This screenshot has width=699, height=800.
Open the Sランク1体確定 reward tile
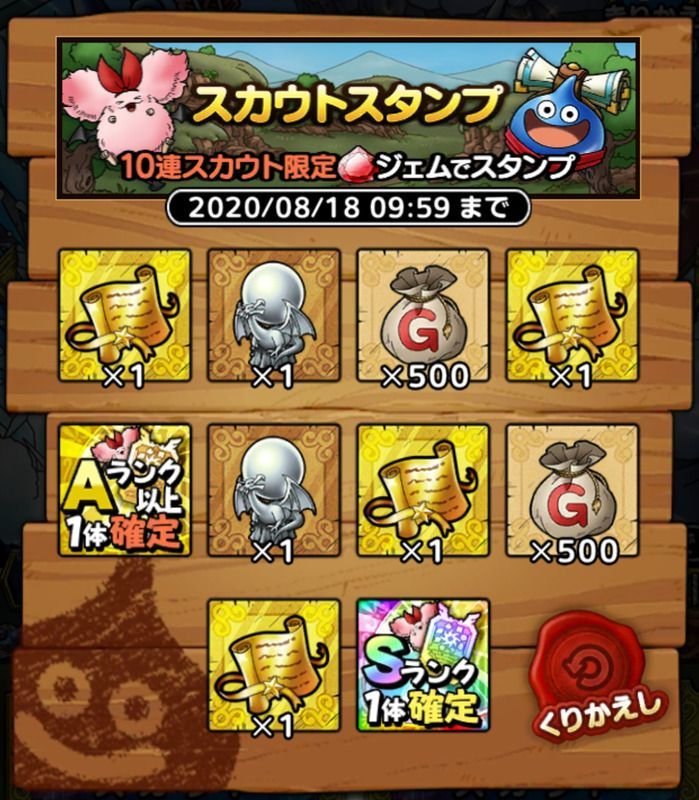[423, 663]
